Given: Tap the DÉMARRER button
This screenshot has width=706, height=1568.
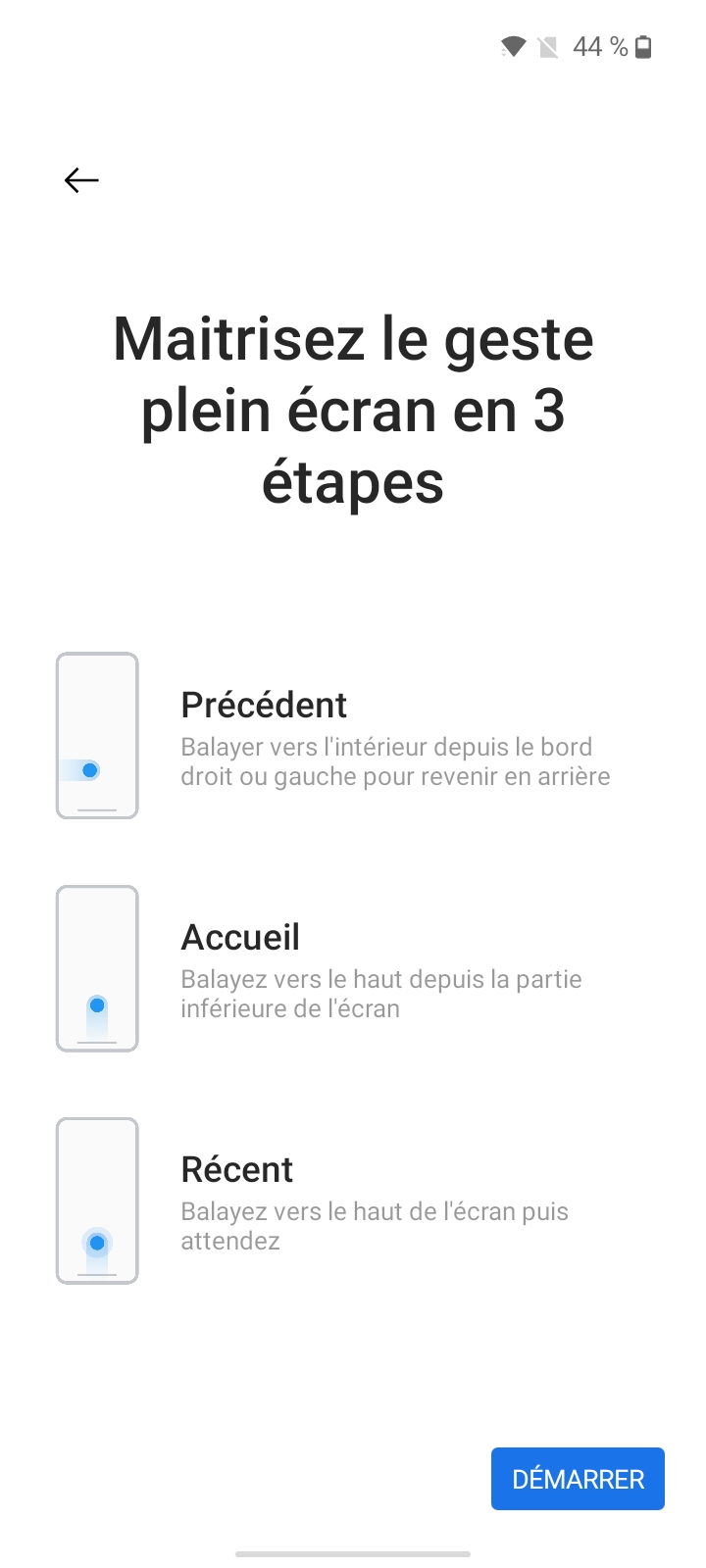Looking at the screenshot, I should click(x=578, y=1479).
